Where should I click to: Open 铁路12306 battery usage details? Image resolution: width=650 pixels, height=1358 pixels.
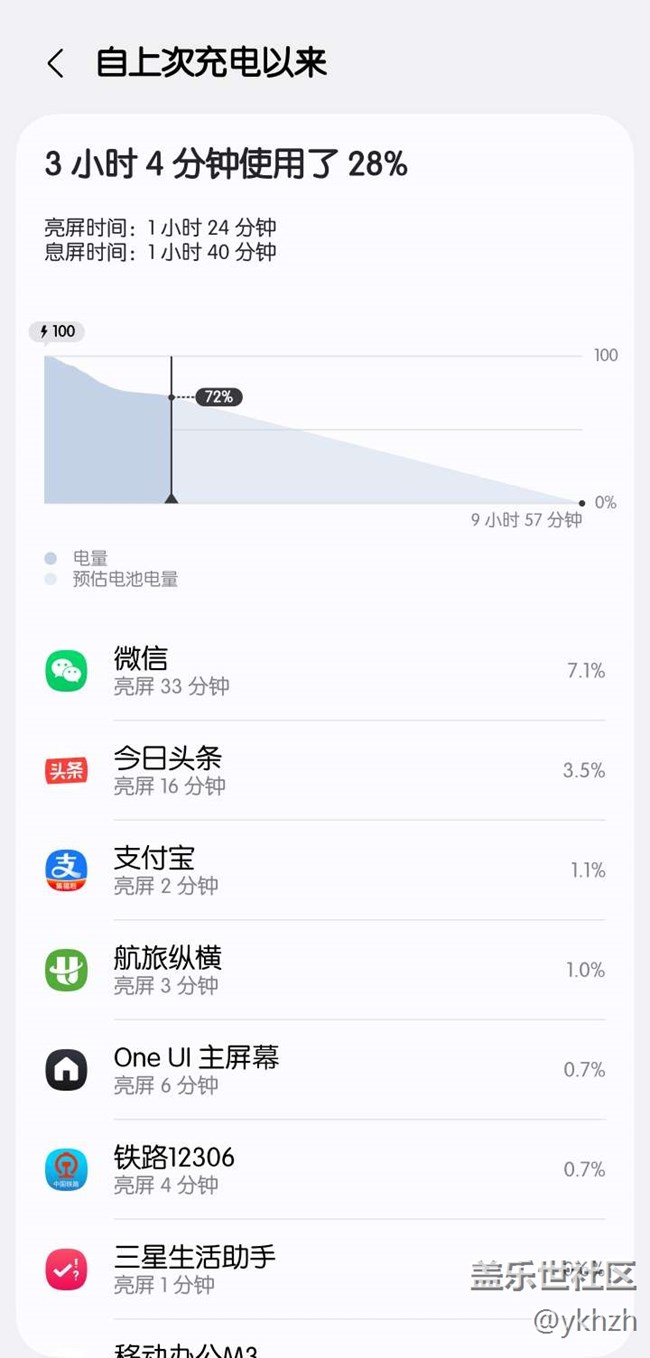tap(325, 1170)
